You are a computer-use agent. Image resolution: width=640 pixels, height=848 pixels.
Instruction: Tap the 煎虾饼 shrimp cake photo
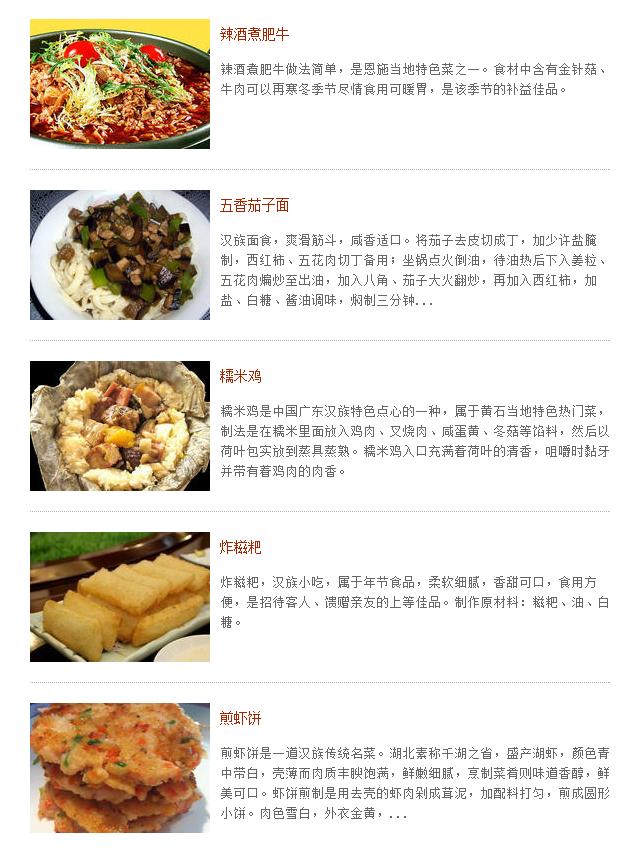pyautogui.click(x=120, y=767)
